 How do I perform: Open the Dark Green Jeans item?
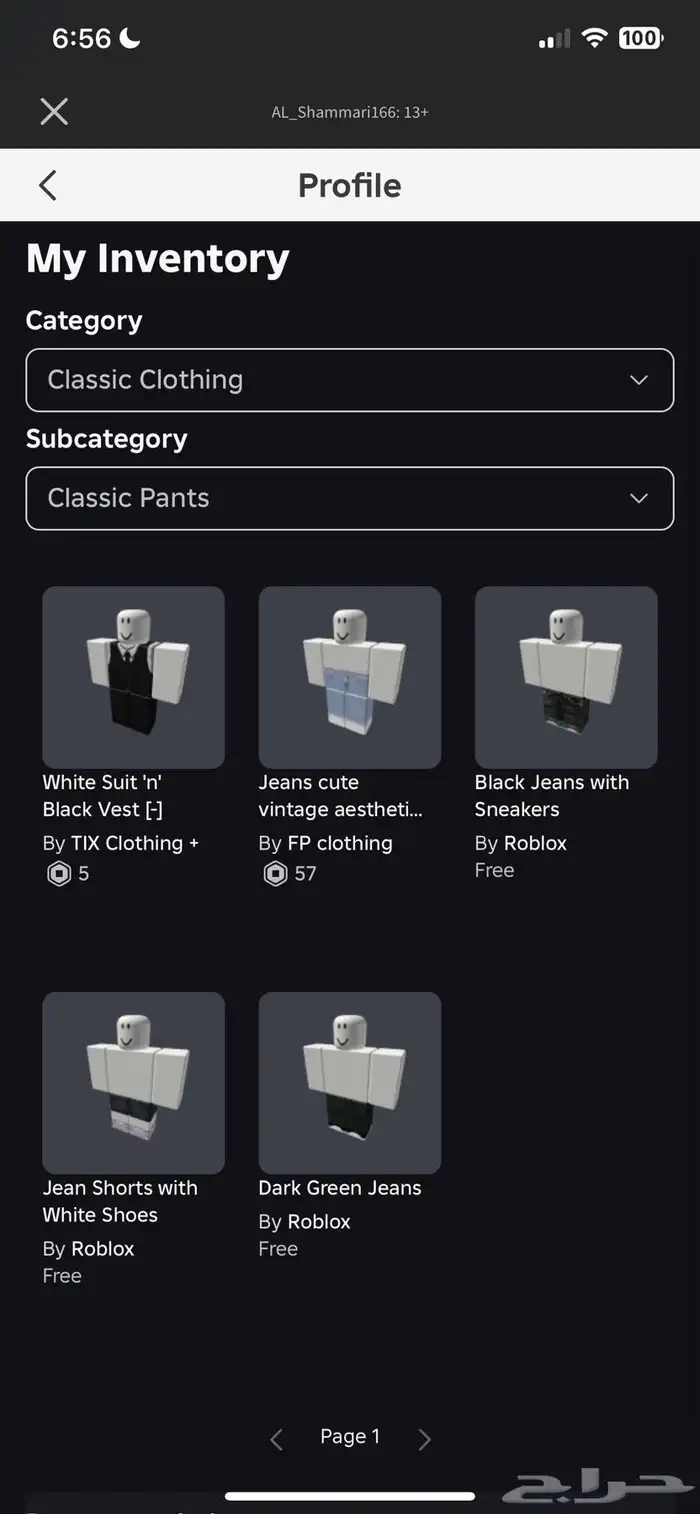point(349,1082)
